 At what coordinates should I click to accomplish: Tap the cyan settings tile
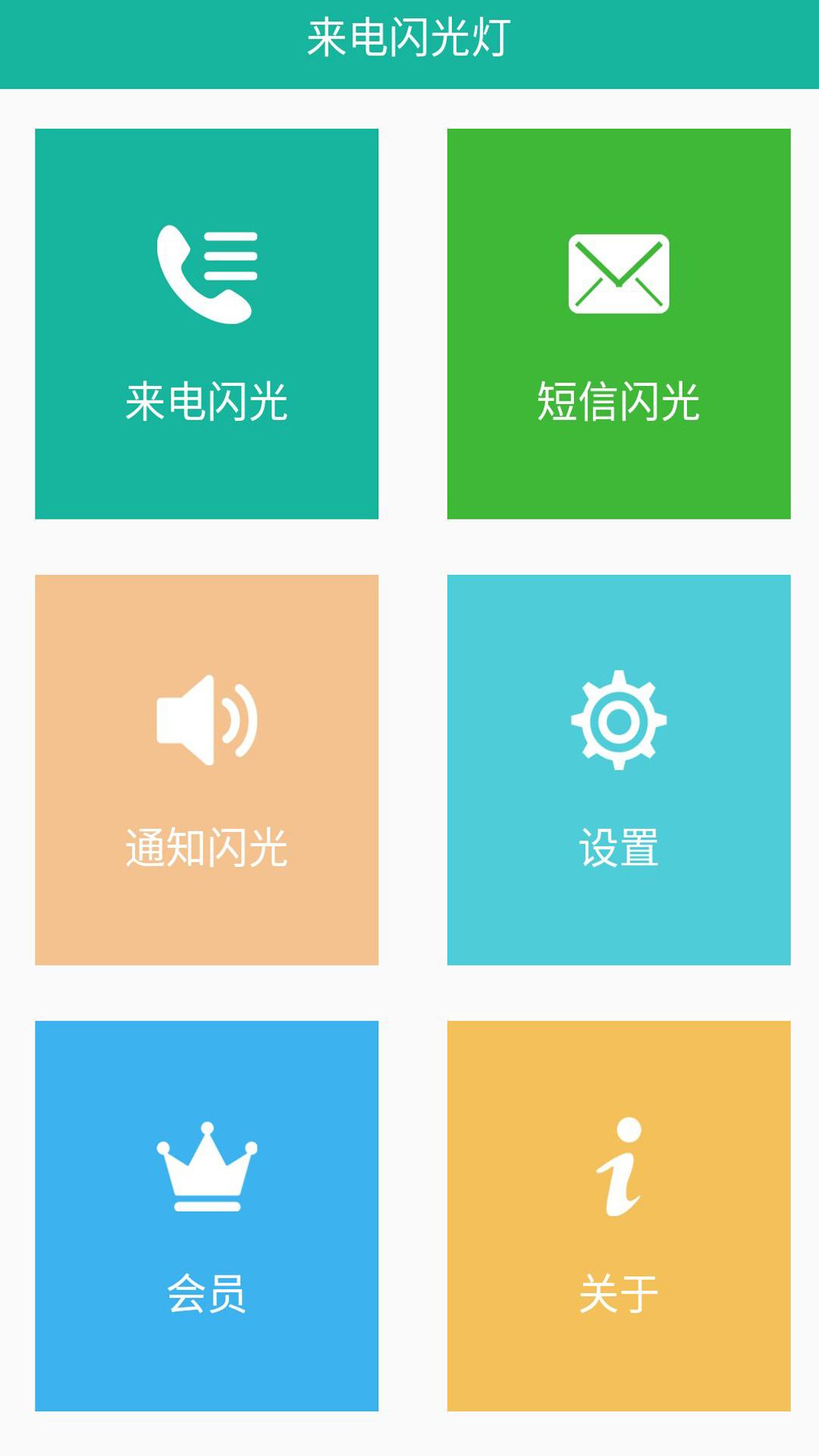[620, 768]
